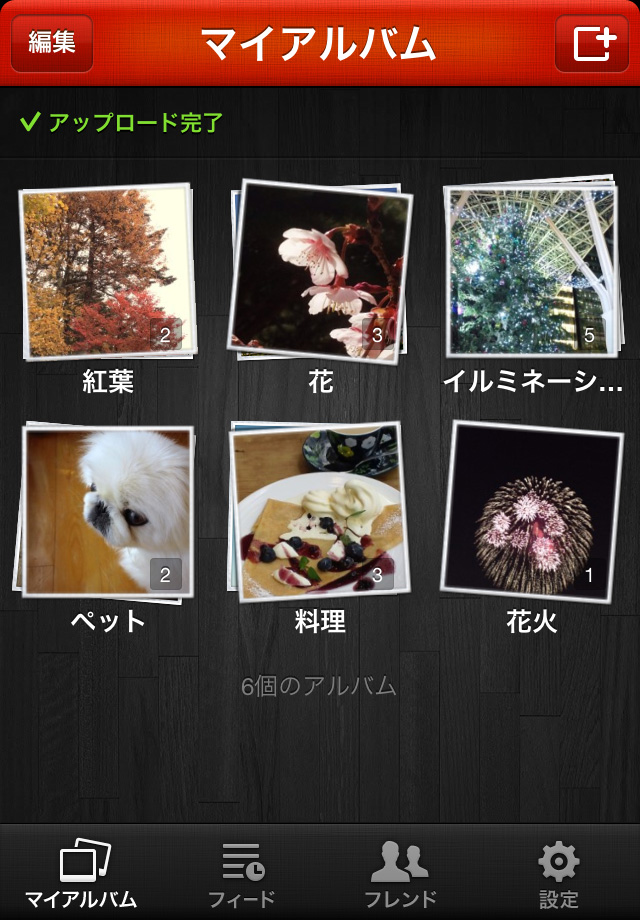Open the 紅葉 album
This screenshot has width=640, height=920.
pos(107,271)
